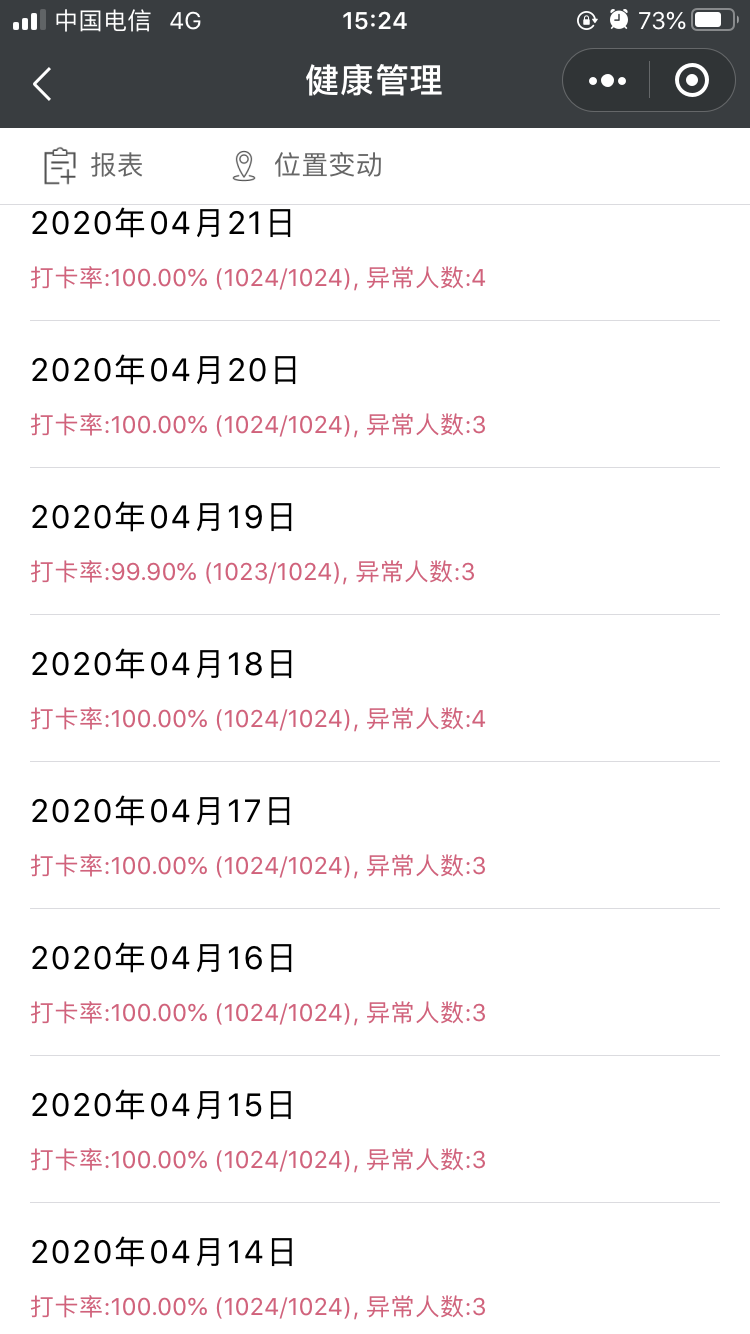Screen dimensions: 750x1334
Task: Select the 2020年04月19日 entry
Action: [374, 543]
